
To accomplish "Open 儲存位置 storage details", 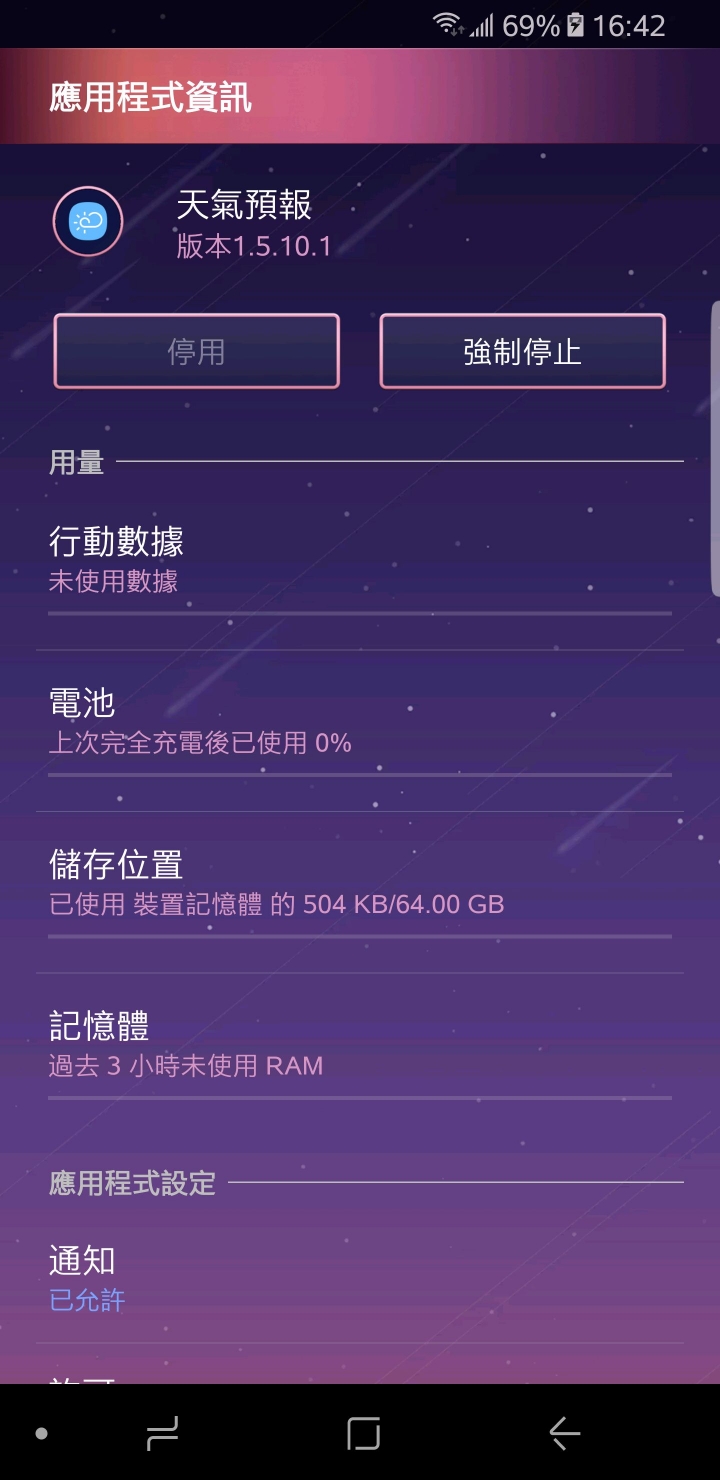I will coord(360,883).
